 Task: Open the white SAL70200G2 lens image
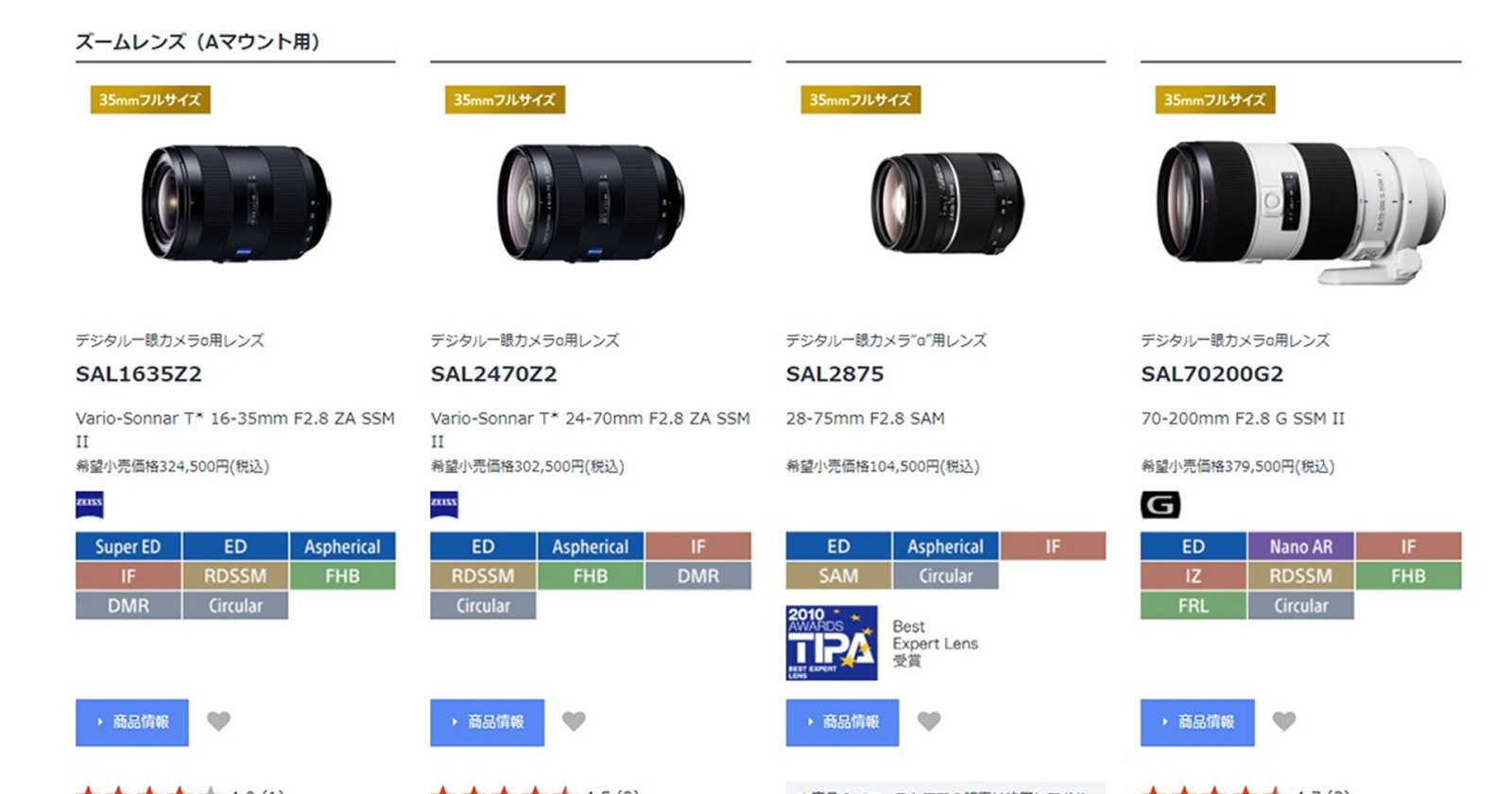tap(1300, 208)
